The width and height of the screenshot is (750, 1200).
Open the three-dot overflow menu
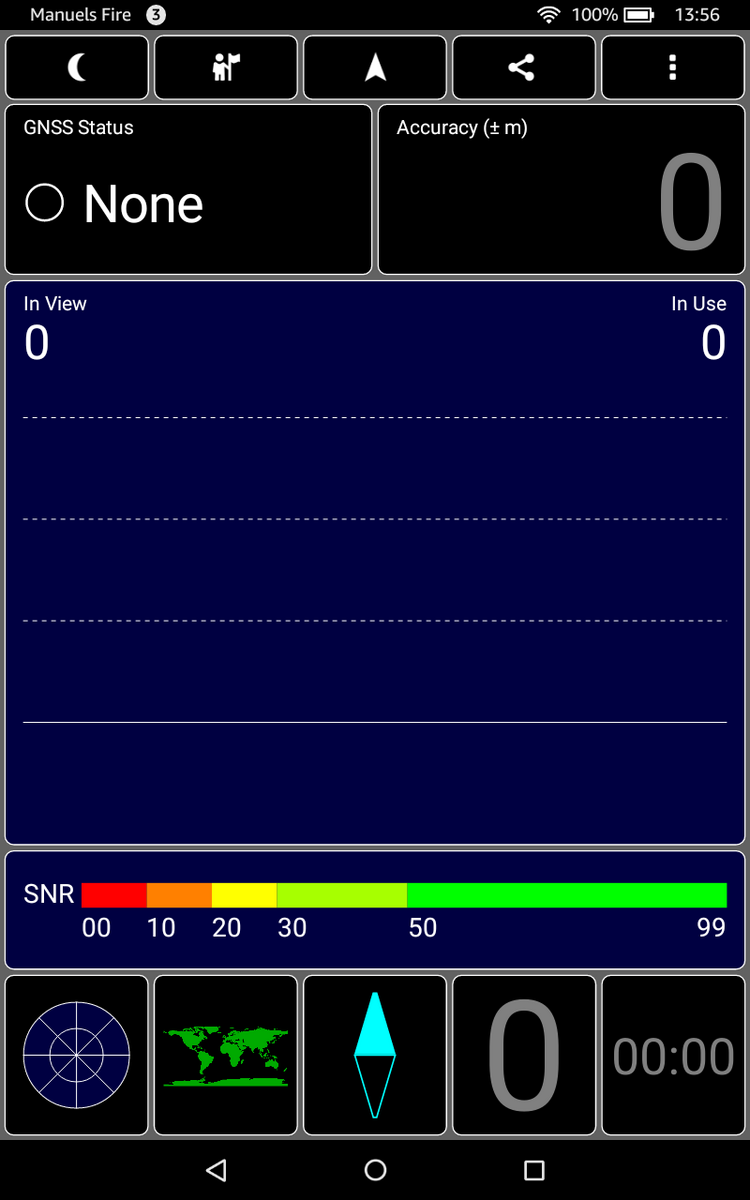point(672,68)
